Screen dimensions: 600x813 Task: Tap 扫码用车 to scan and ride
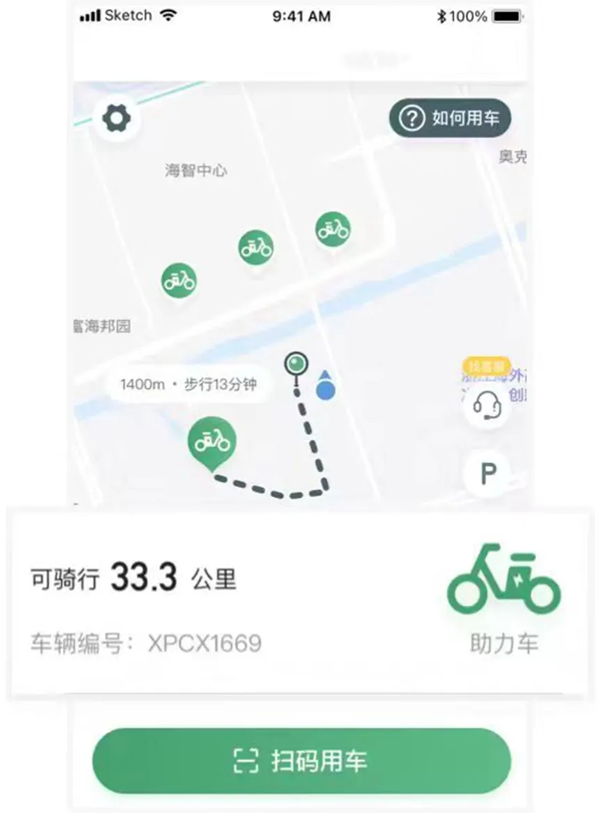[301, 761]
